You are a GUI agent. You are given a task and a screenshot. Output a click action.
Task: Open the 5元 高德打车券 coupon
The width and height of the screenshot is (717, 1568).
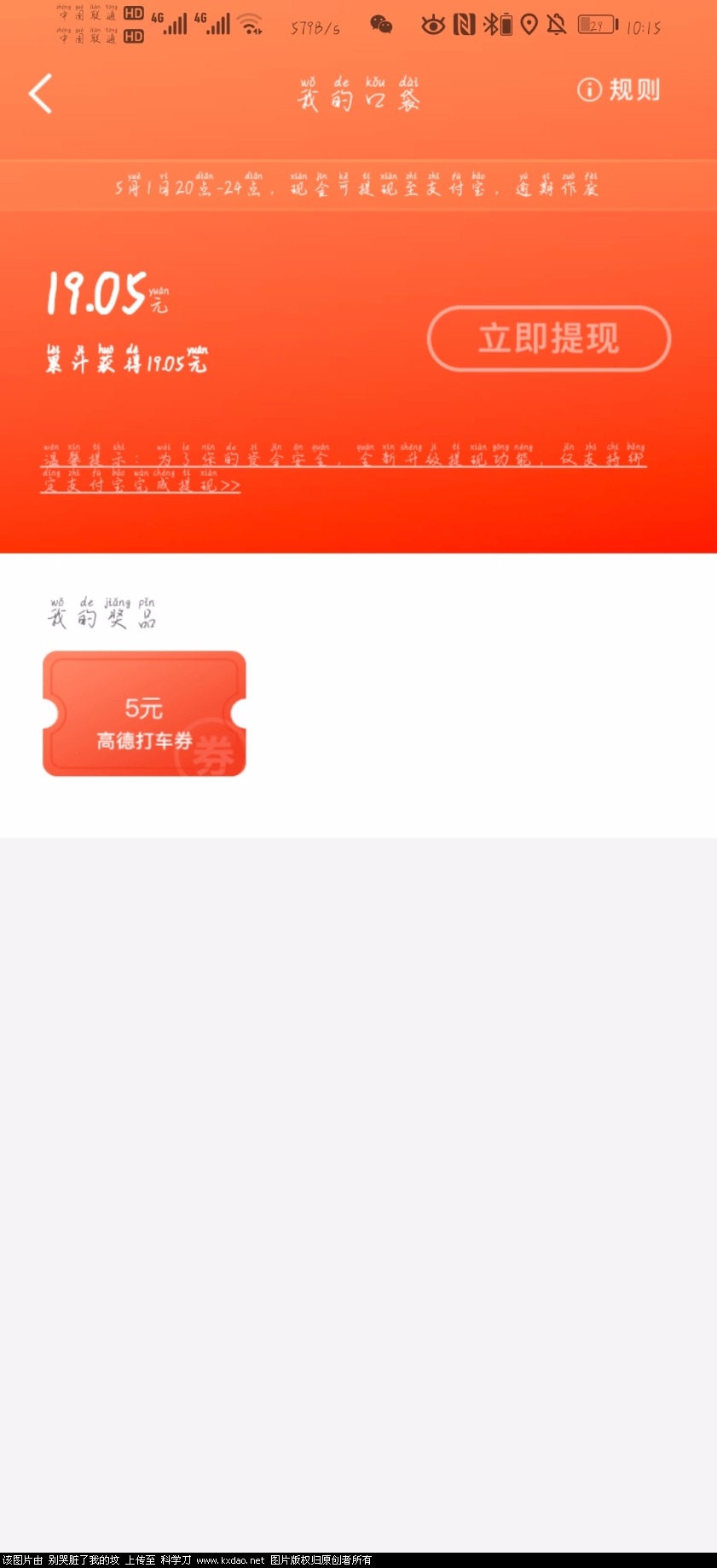(144, 714)
